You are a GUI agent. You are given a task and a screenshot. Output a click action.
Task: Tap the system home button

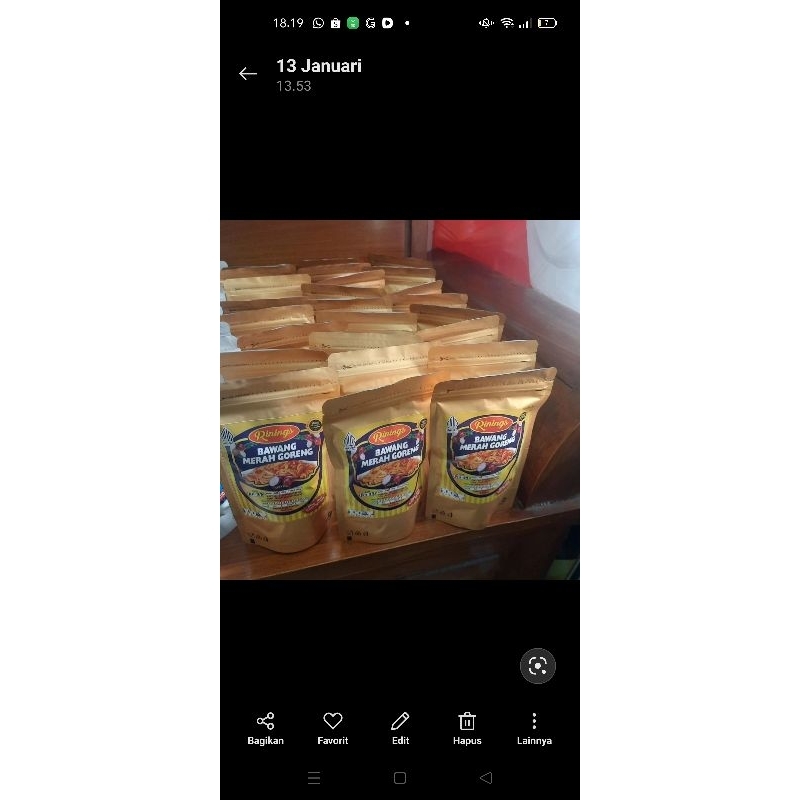pos(400,778)
